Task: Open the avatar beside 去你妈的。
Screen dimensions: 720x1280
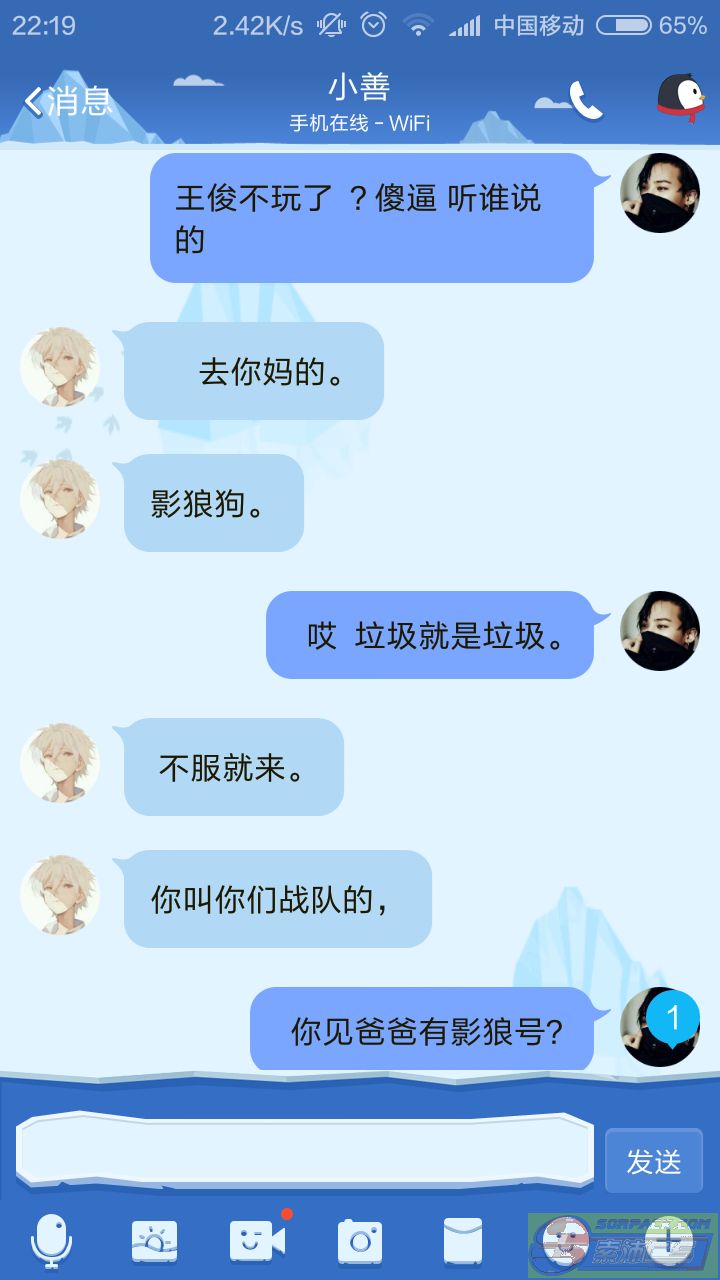Action: [x=60, y=367]
